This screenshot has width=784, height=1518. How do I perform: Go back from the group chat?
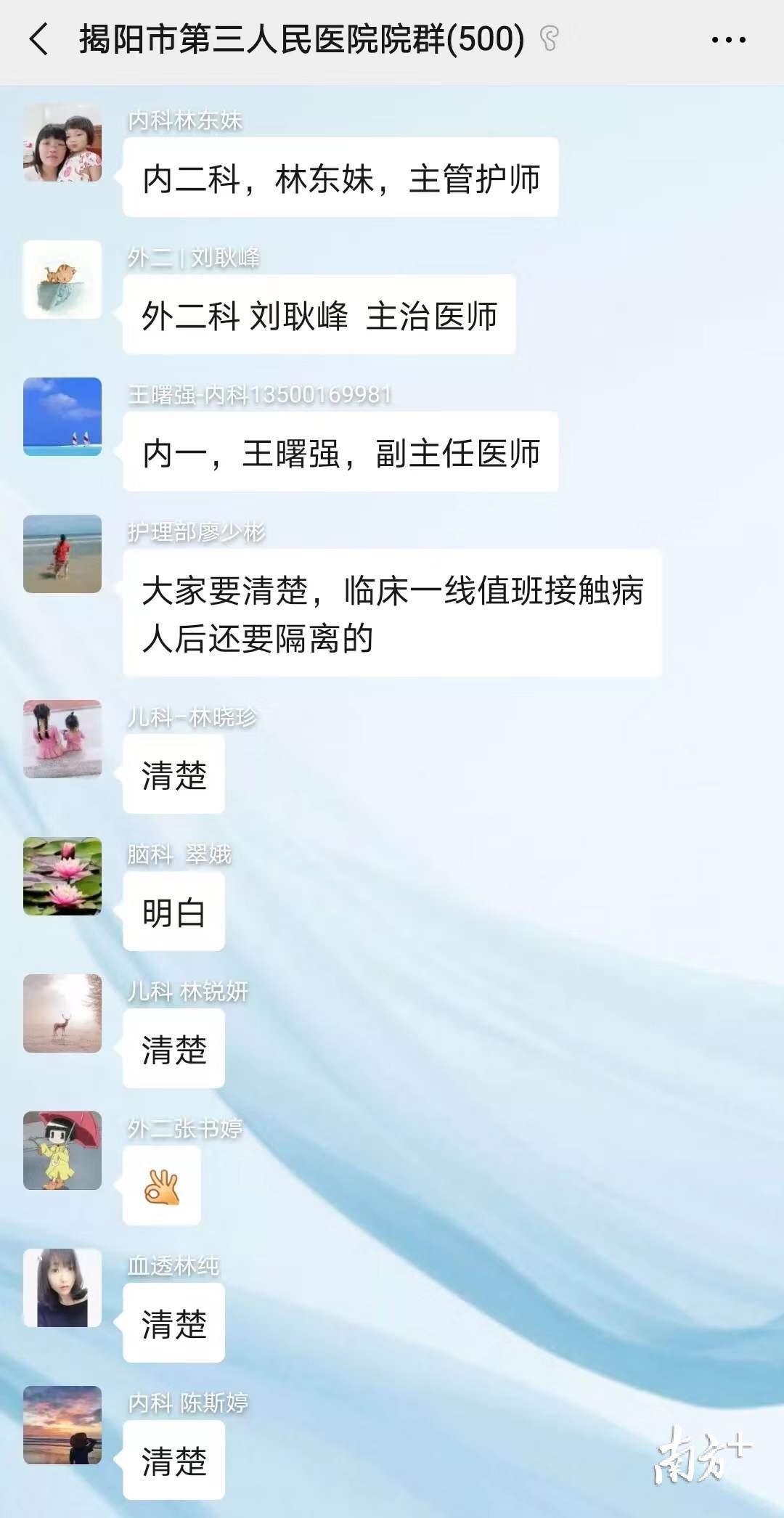(x=39, y=39)
